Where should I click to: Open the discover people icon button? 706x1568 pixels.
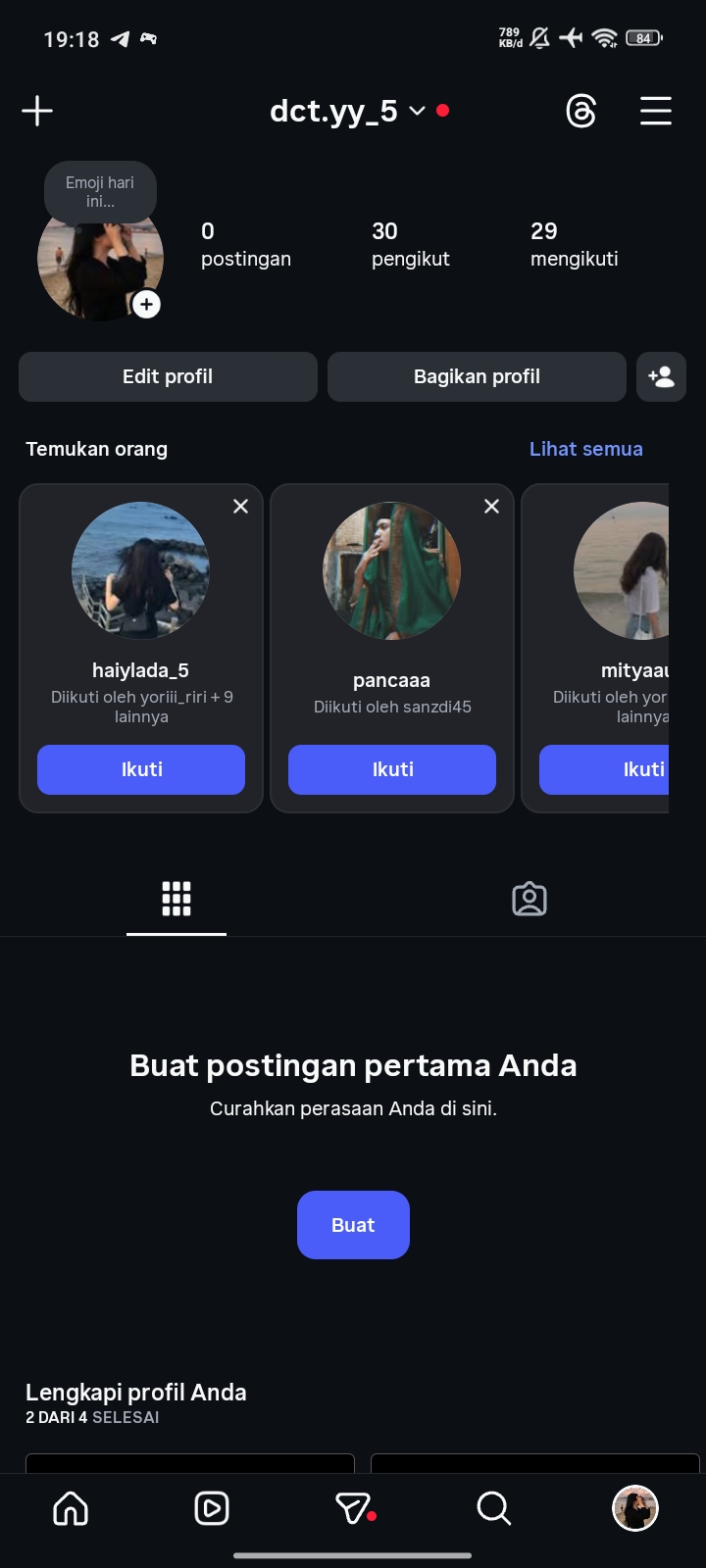click(661, 376)
